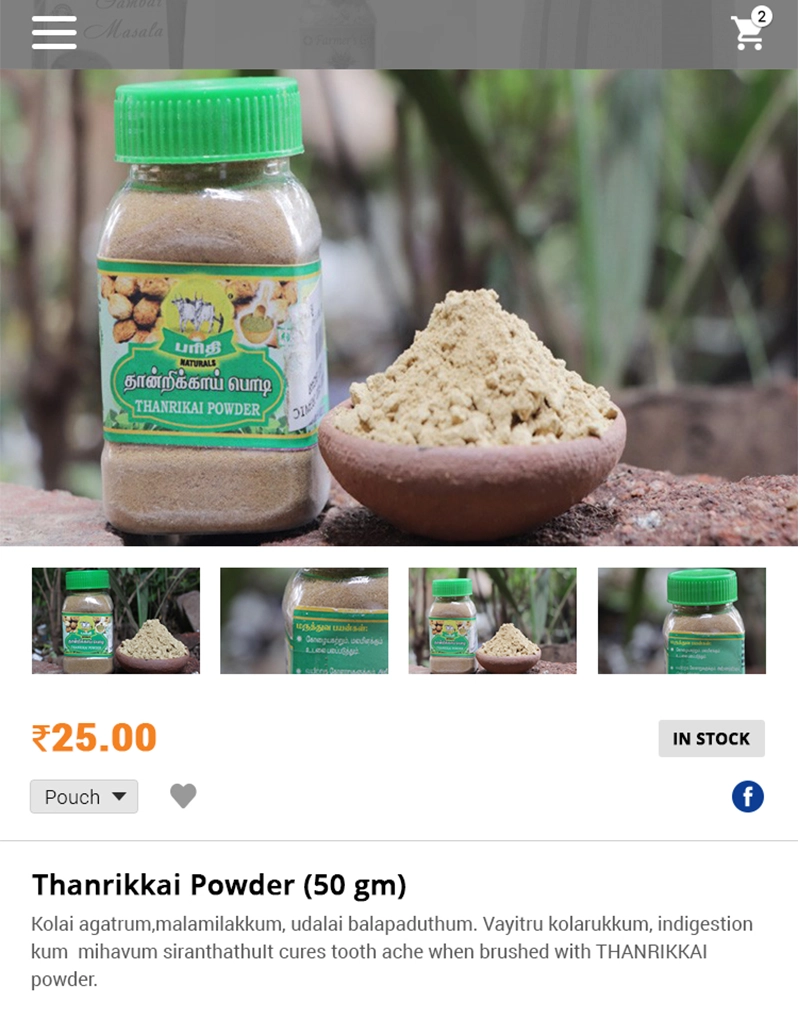Open the hamburger drawer menu

(x=54, y=32)
